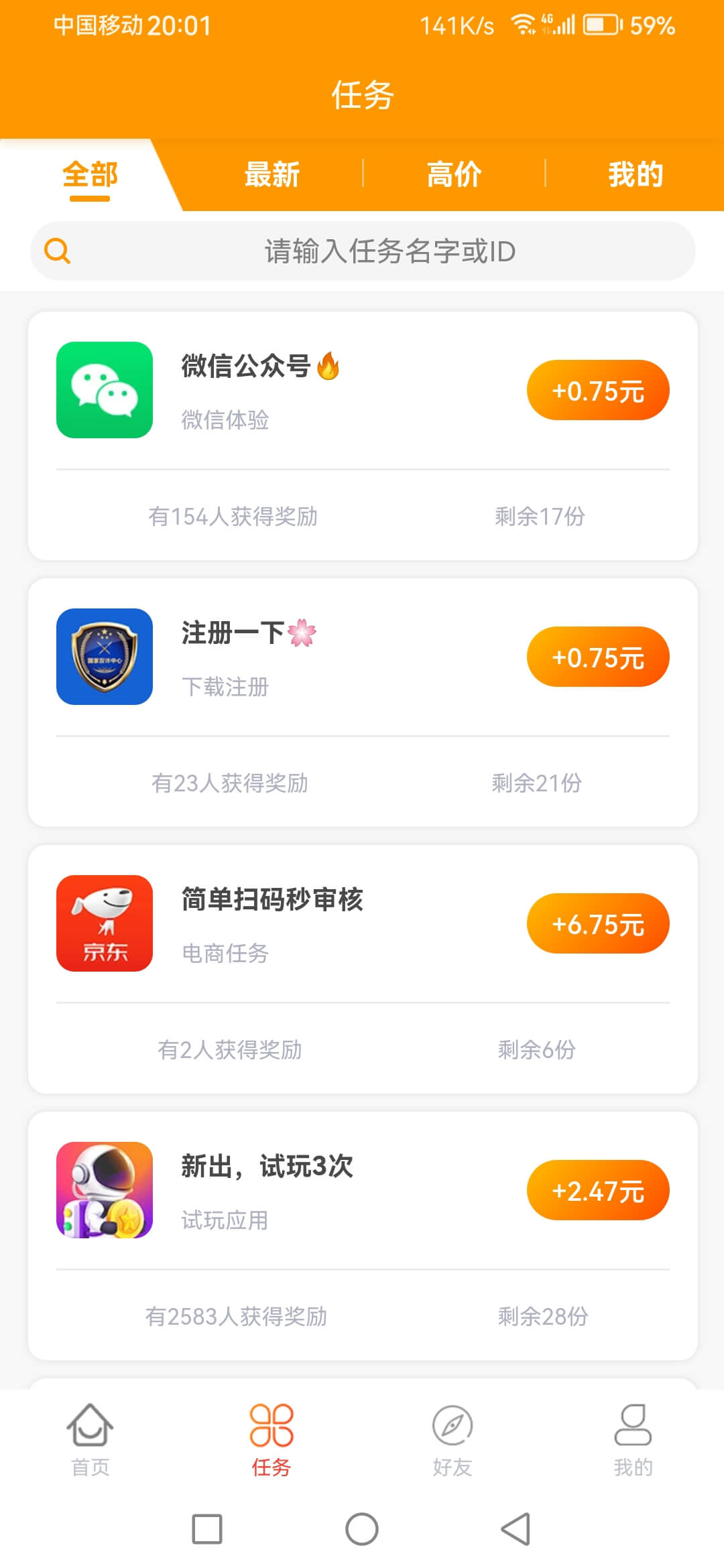
Task: Switch to the 最新 tab
Action: coord(271,176)
